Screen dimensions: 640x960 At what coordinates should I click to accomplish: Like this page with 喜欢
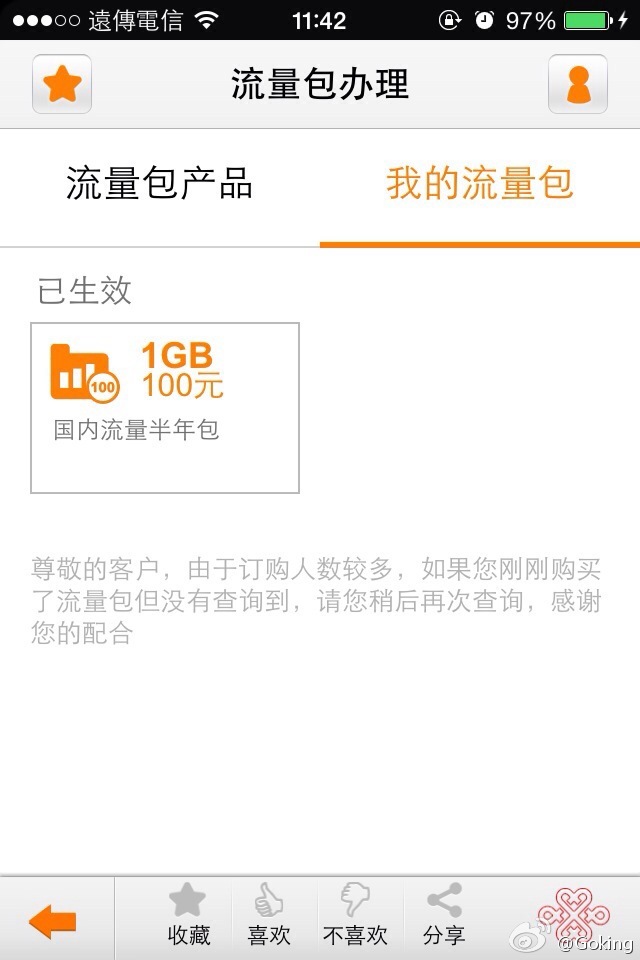coord(269,915)
